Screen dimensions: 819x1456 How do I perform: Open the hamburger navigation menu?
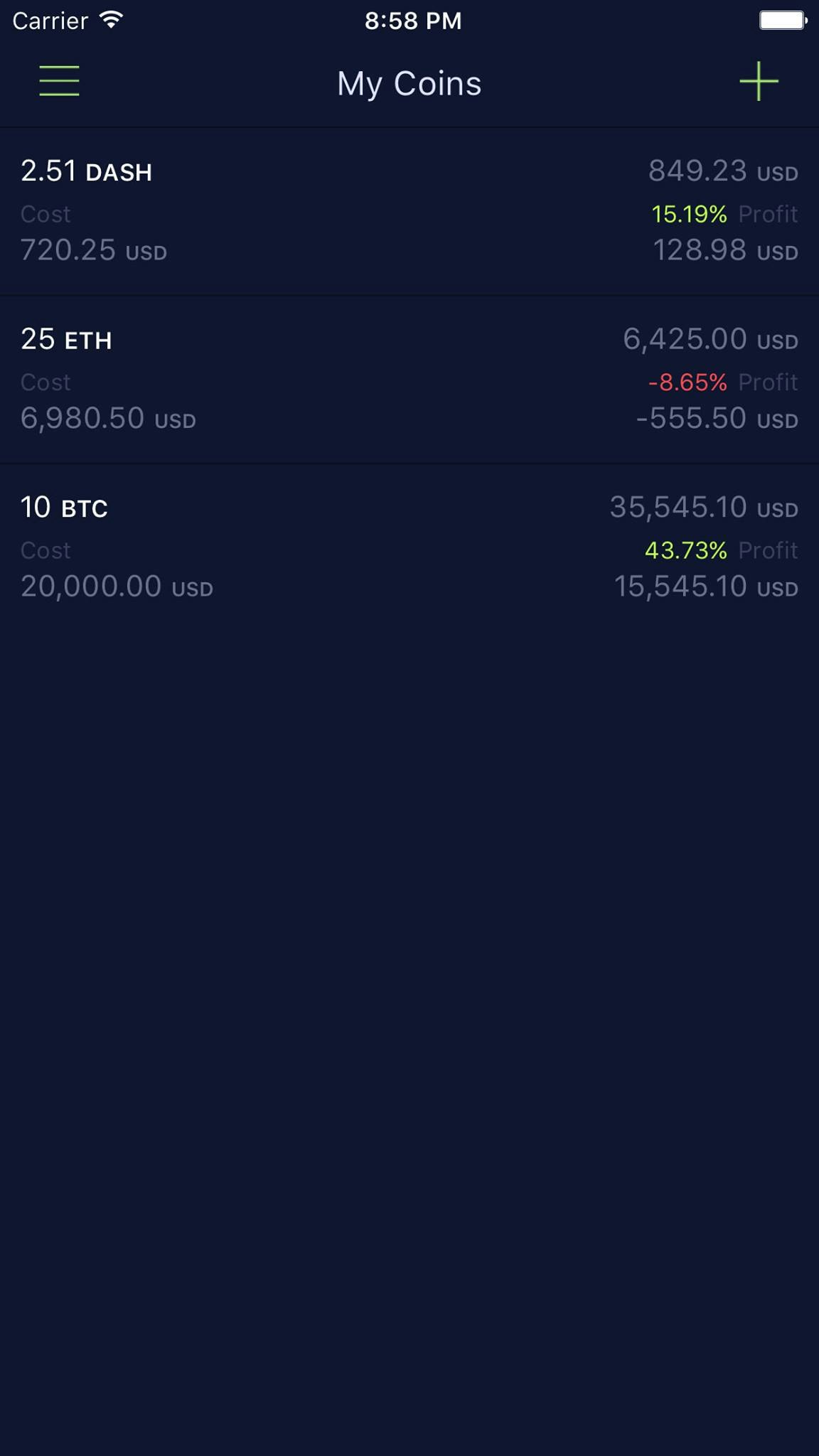[x=60, y=82]
